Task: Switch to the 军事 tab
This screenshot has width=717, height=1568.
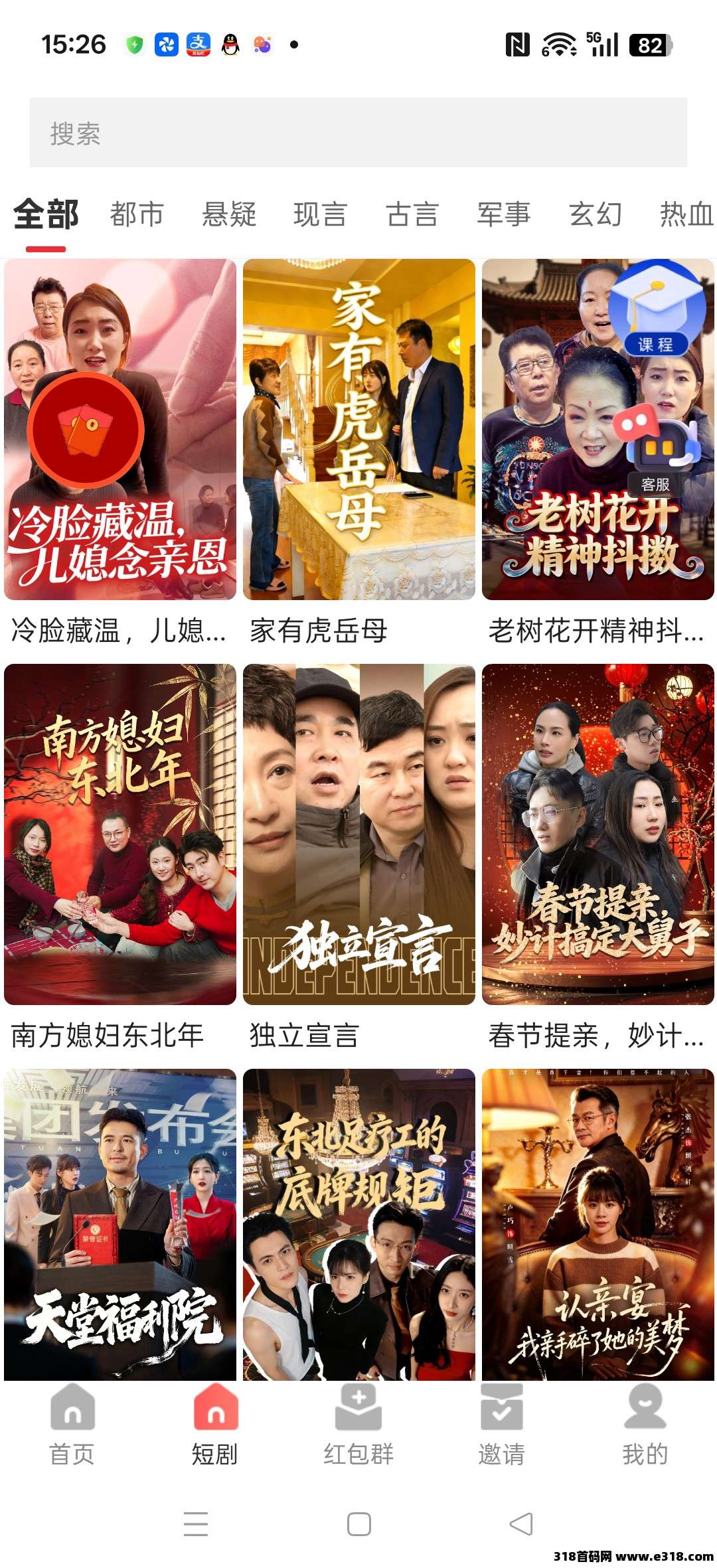Action: click(504, 214)
